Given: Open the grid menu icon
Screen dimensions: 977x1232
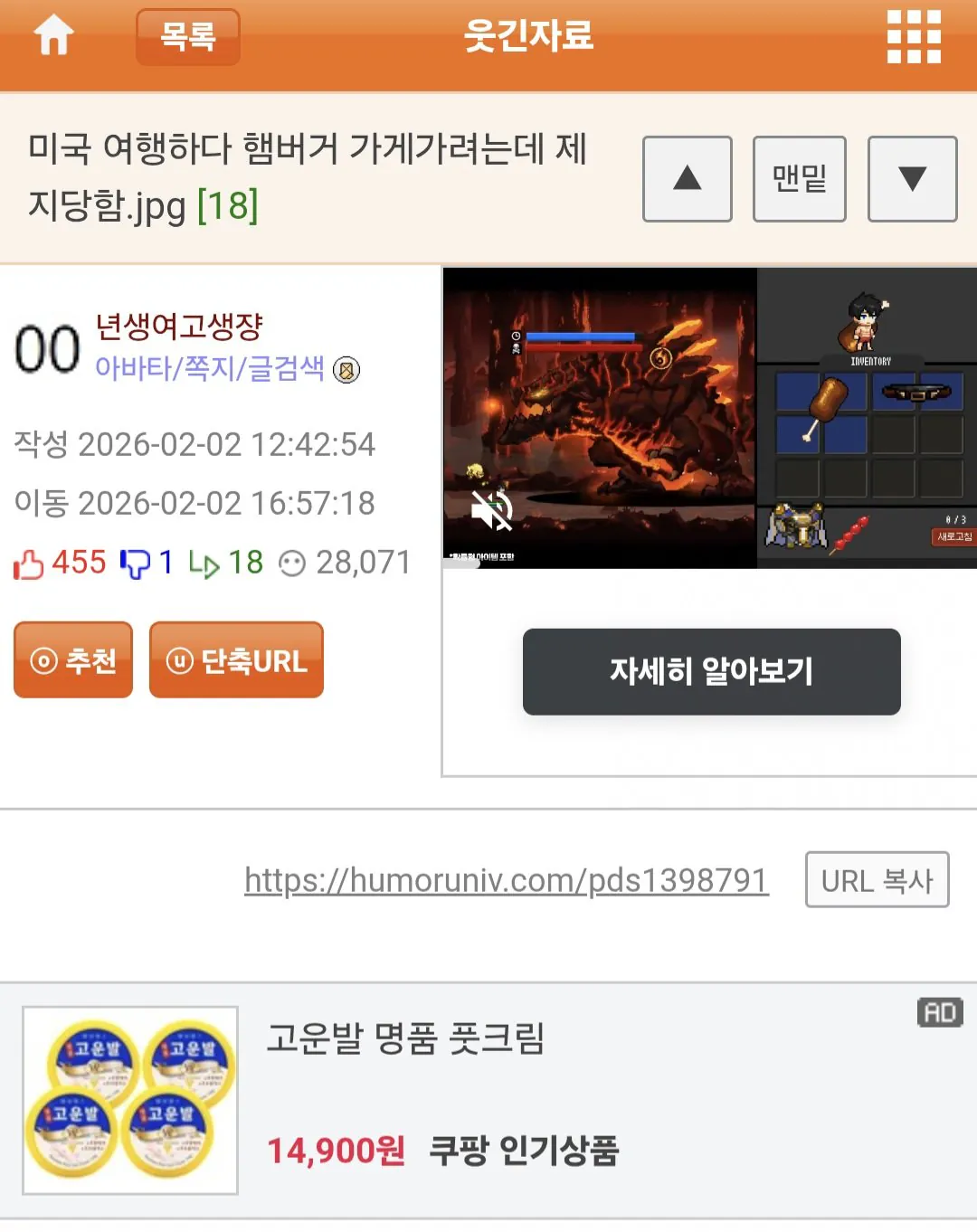Looking at the screenshot, I should [x=914, y=37].
